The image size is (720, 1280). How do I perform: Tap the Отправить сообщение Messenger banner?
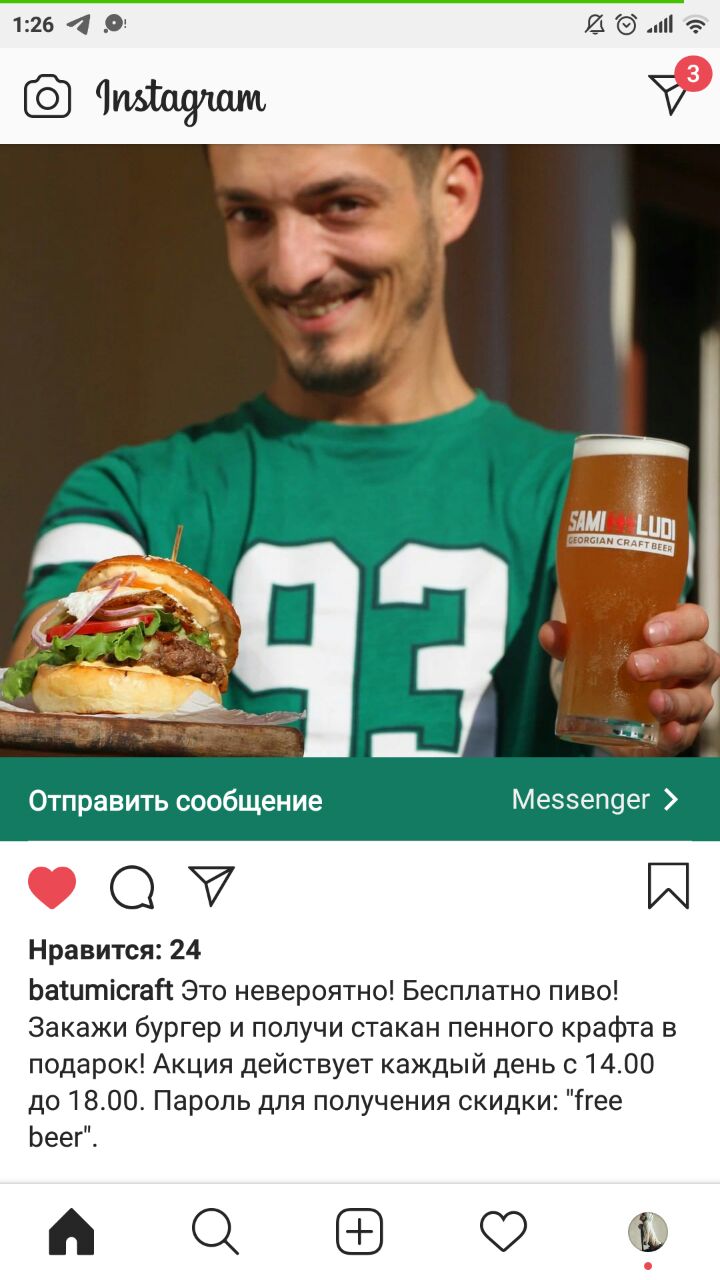point(360,800)
